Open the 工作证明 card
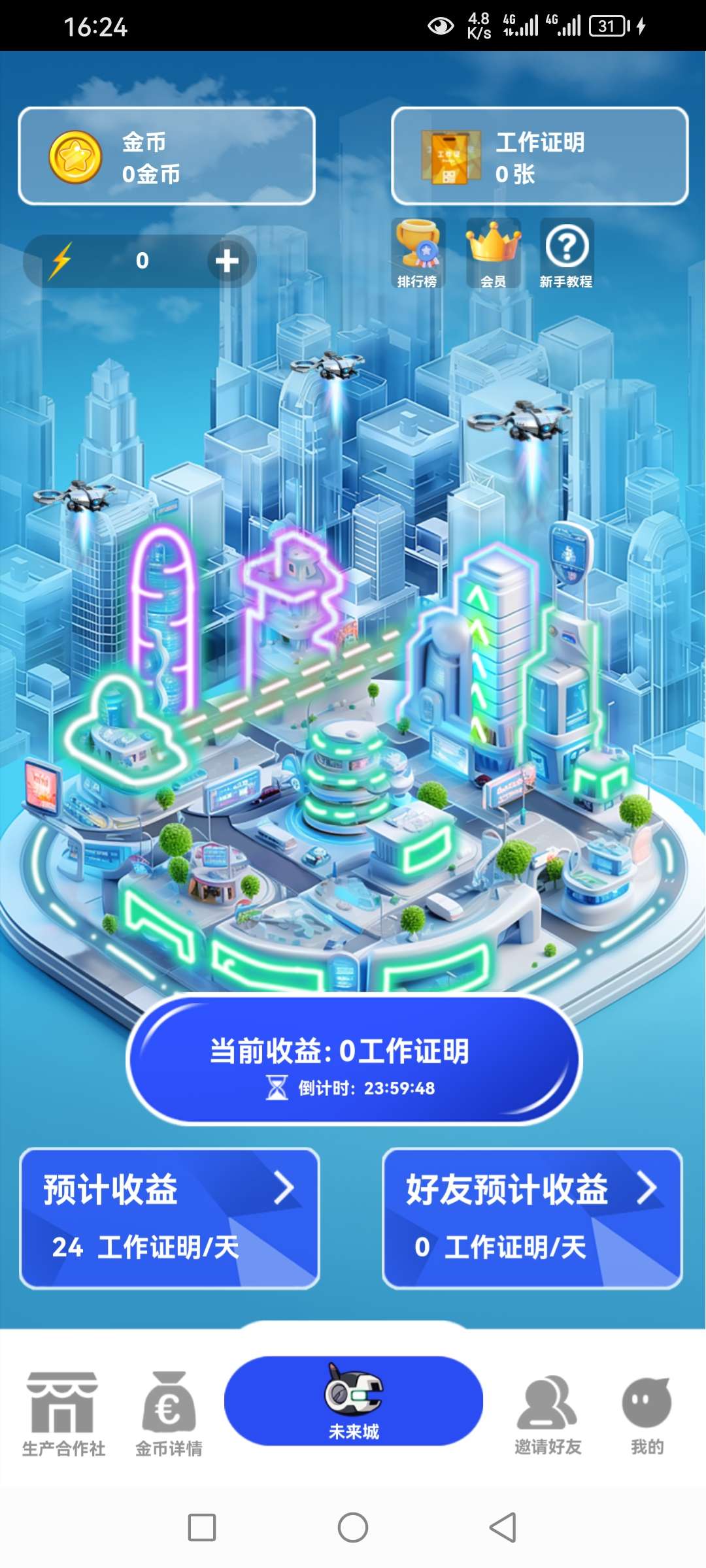 539,156
